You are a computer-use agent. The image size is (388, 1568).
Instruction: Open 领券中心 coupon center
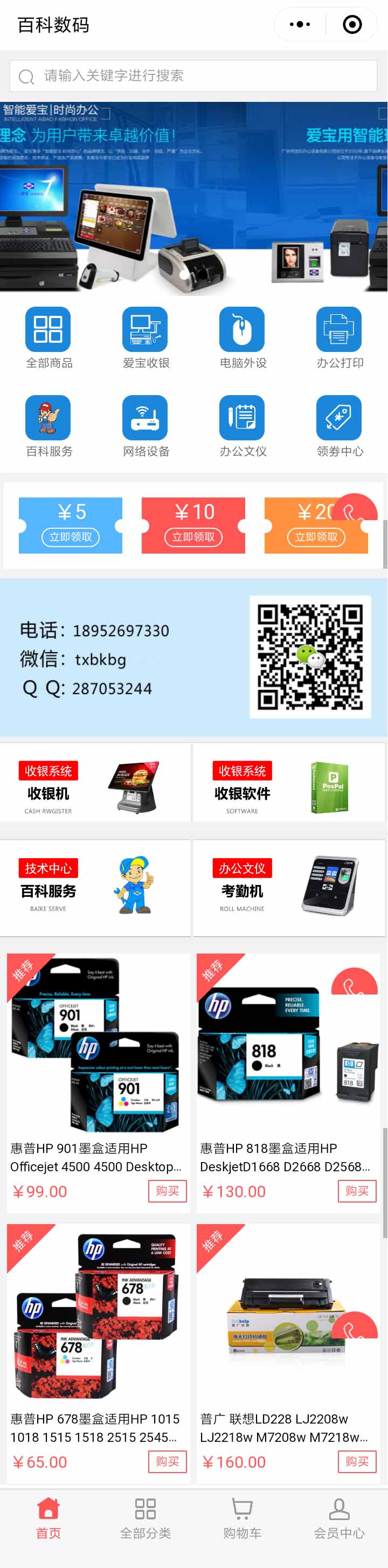click(339, 426)
